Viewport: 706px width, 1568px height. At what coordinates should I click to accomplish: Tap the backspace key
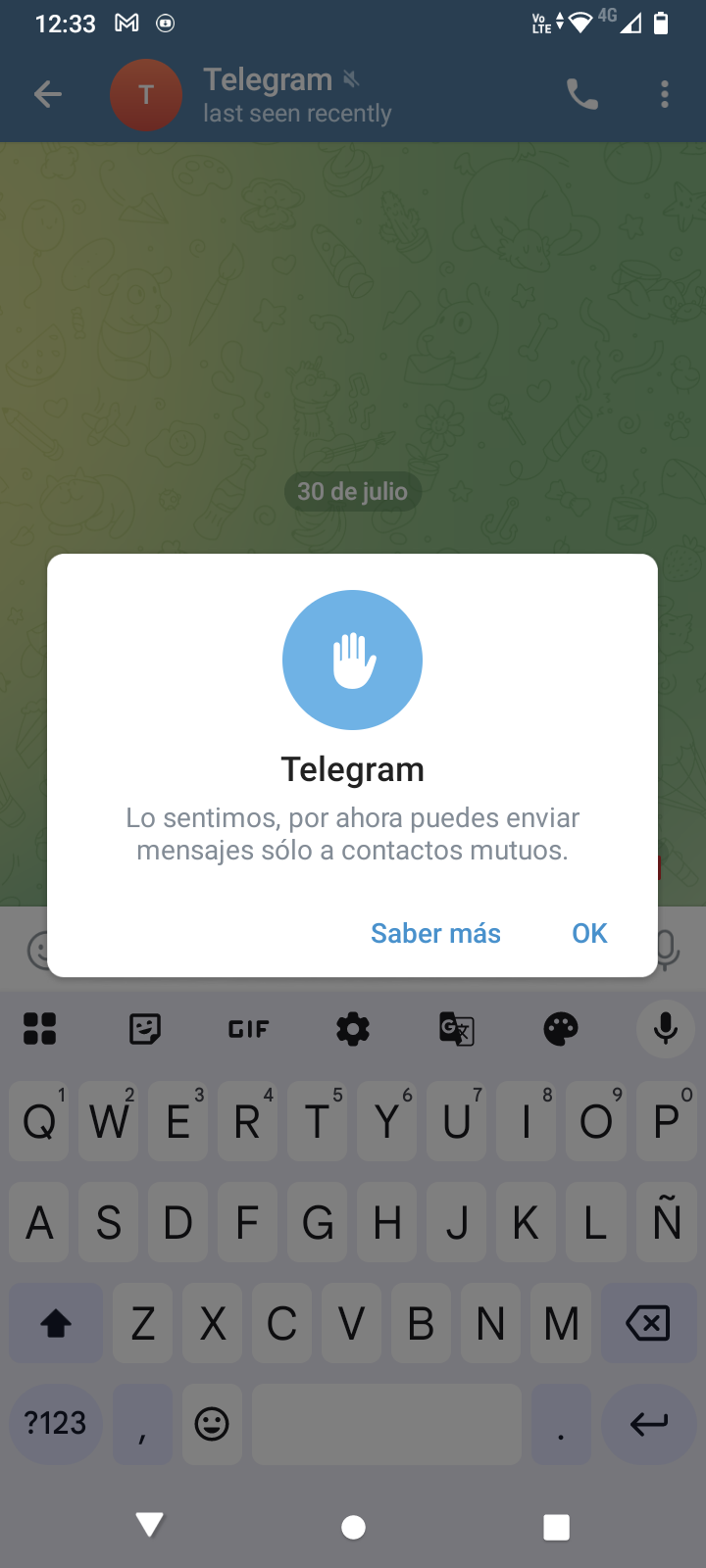(x=648, y=1324)
